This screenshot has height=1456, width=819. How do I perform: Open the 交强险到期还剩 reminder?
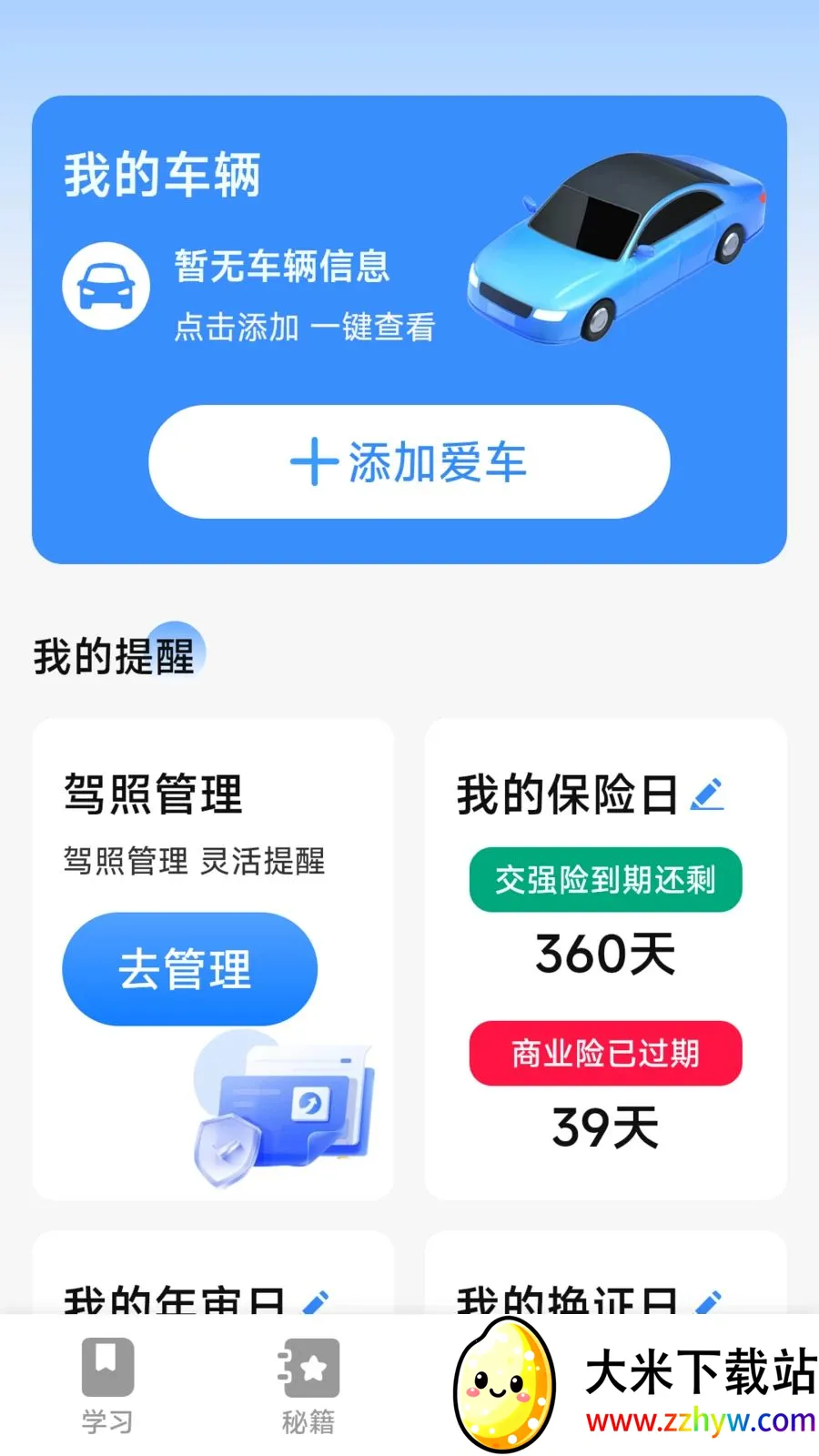click(605, 880)
